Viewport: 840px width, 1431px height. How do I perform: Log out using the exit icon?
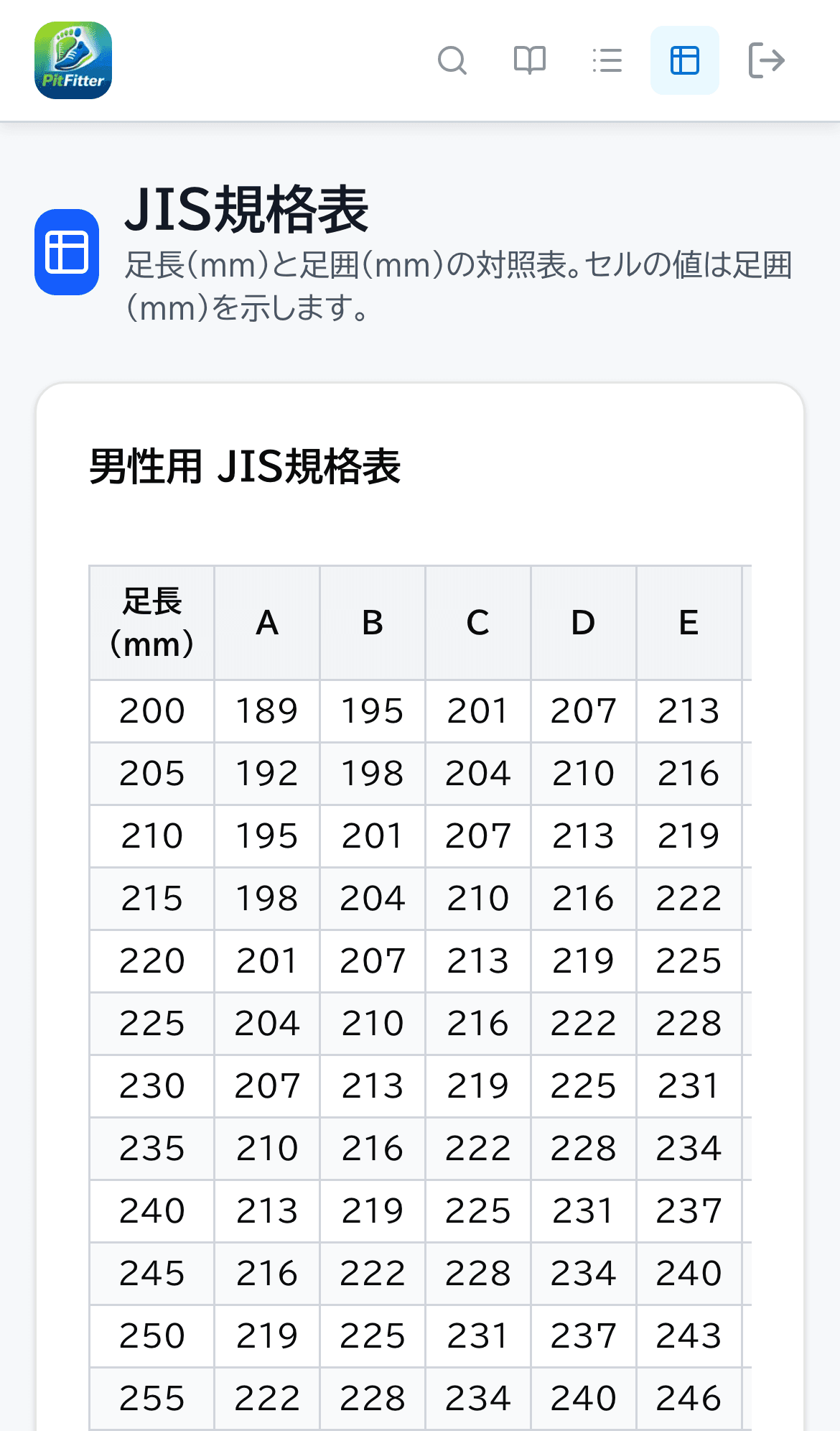click(x=765, y=60)
